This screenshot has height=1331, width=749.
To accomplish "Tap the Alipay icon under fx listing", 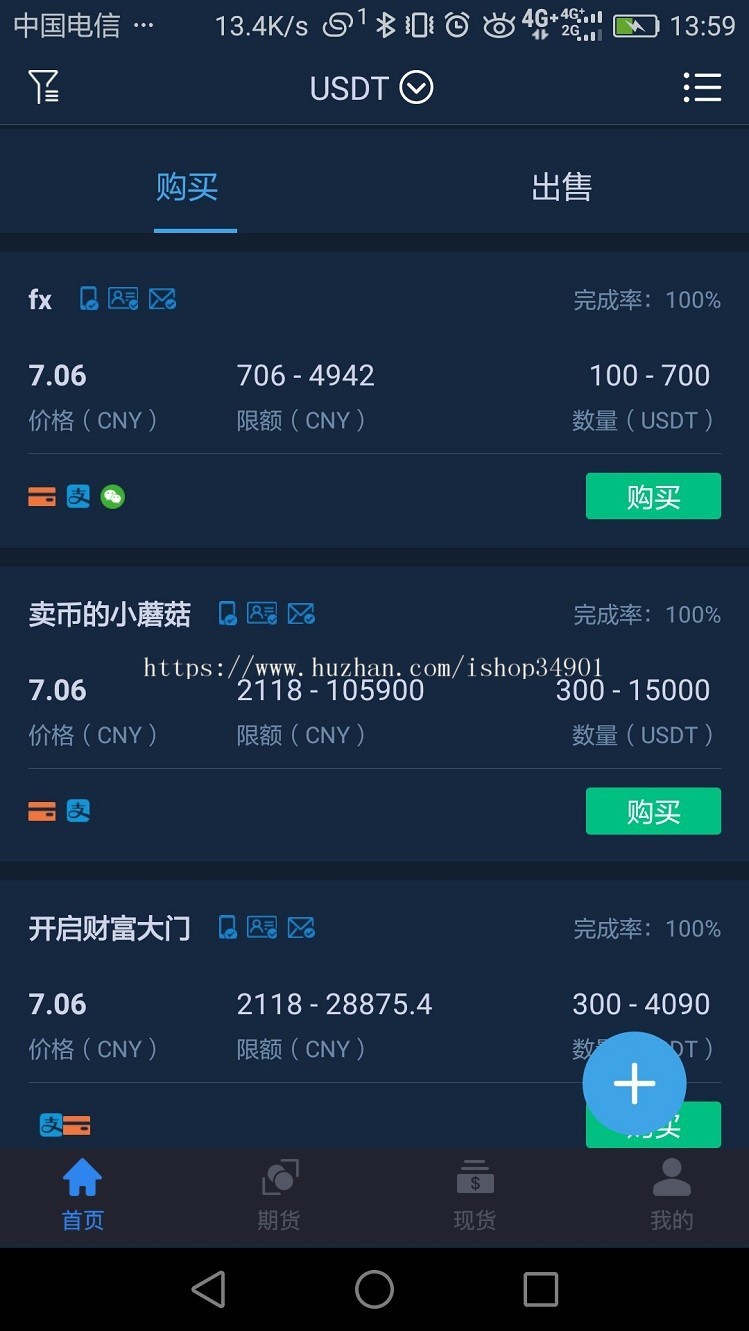I will (x=78, y=496).
